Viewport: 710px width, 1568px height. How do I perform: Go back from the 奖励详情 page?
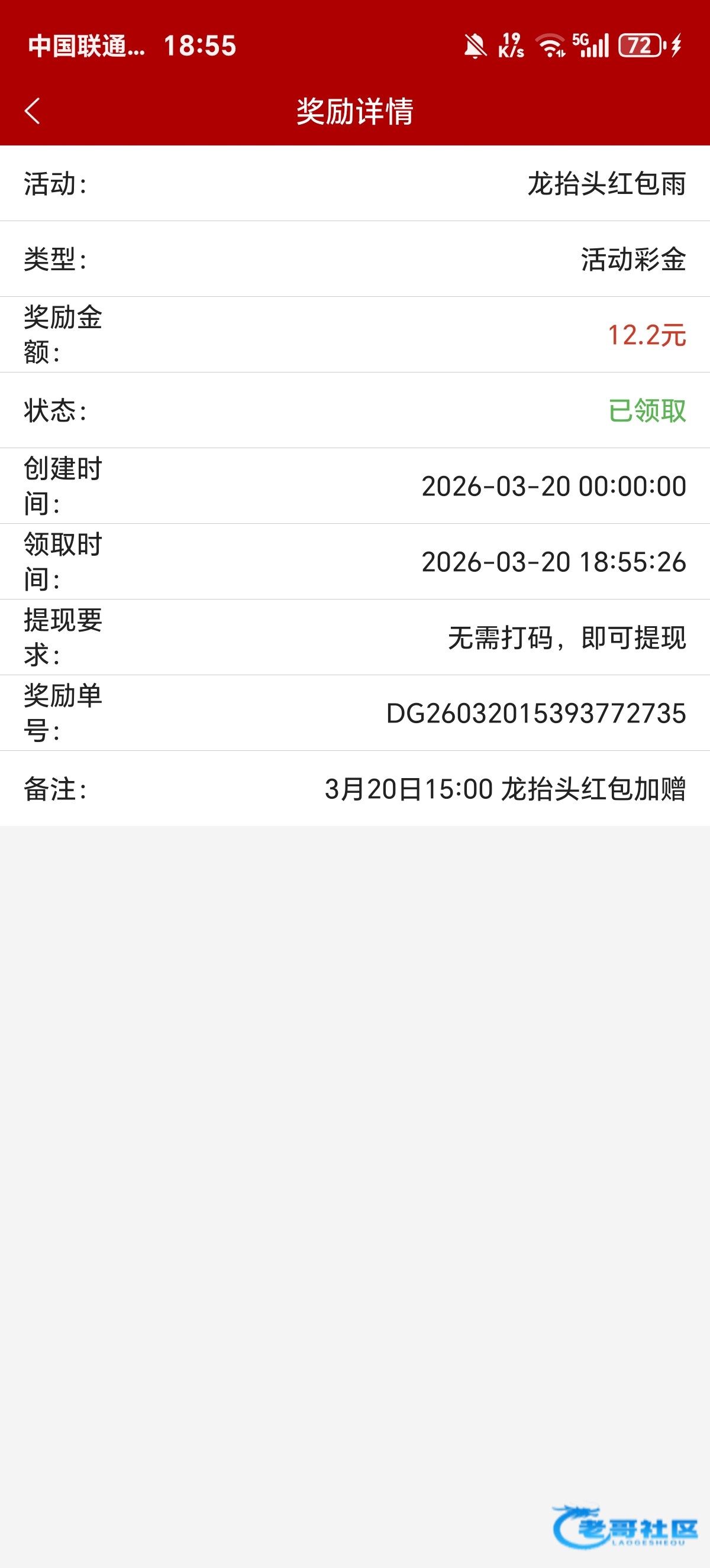click(x=33, y=111)
